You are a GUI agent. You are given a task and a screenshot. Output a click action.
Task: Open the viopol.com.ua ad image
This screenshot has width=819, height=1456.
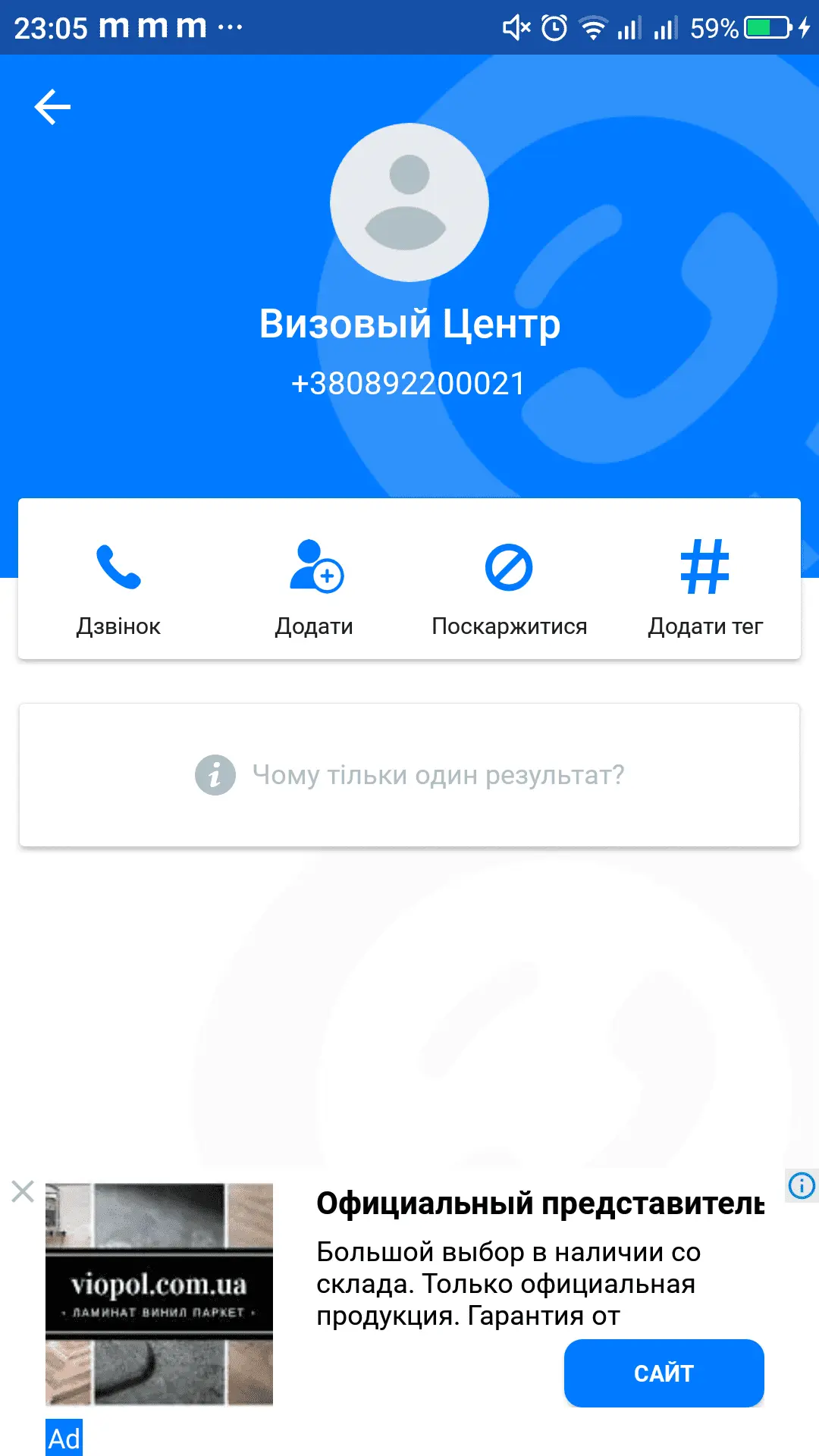pos(159,1294)
